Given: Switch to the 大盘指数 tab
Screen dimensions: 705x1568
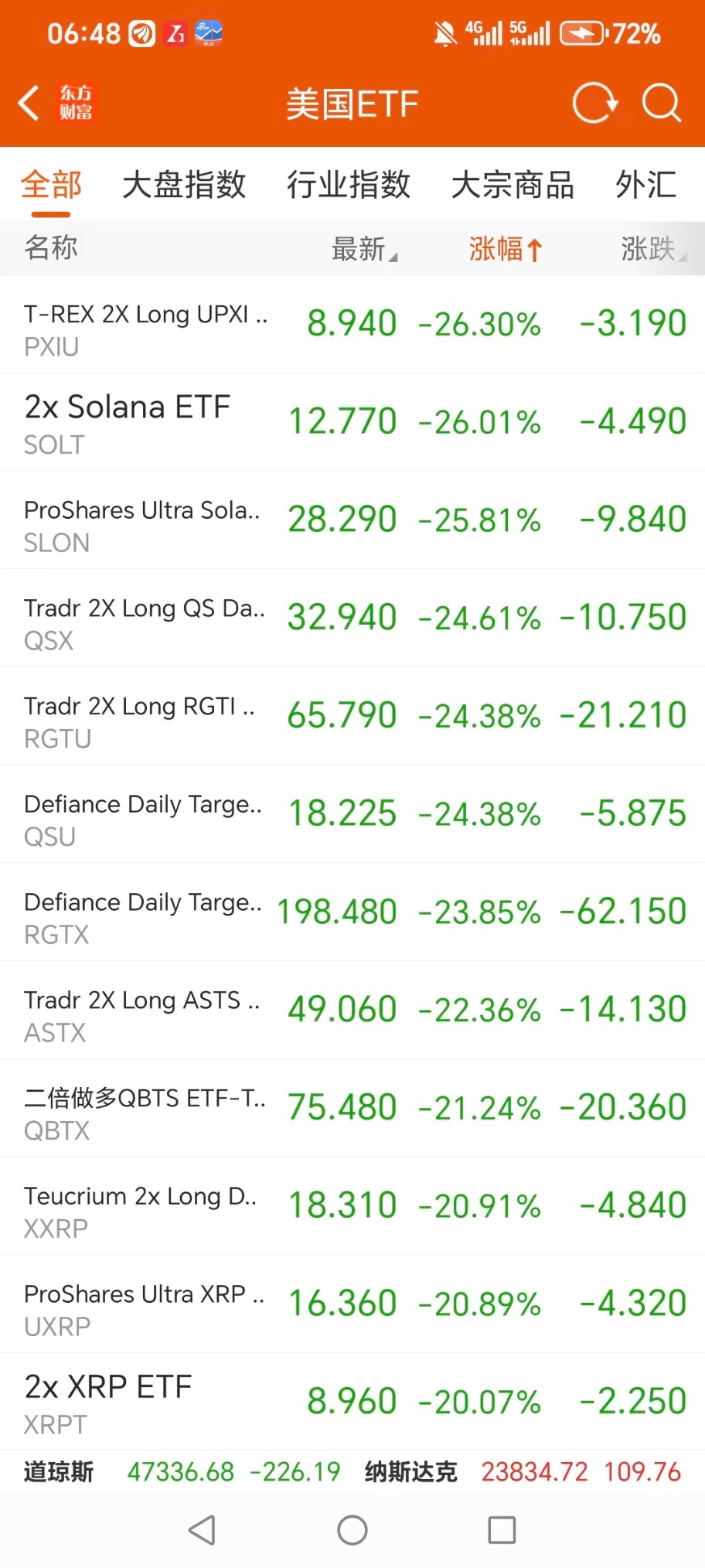Looking at the screenshot, I should pos(184,186).
